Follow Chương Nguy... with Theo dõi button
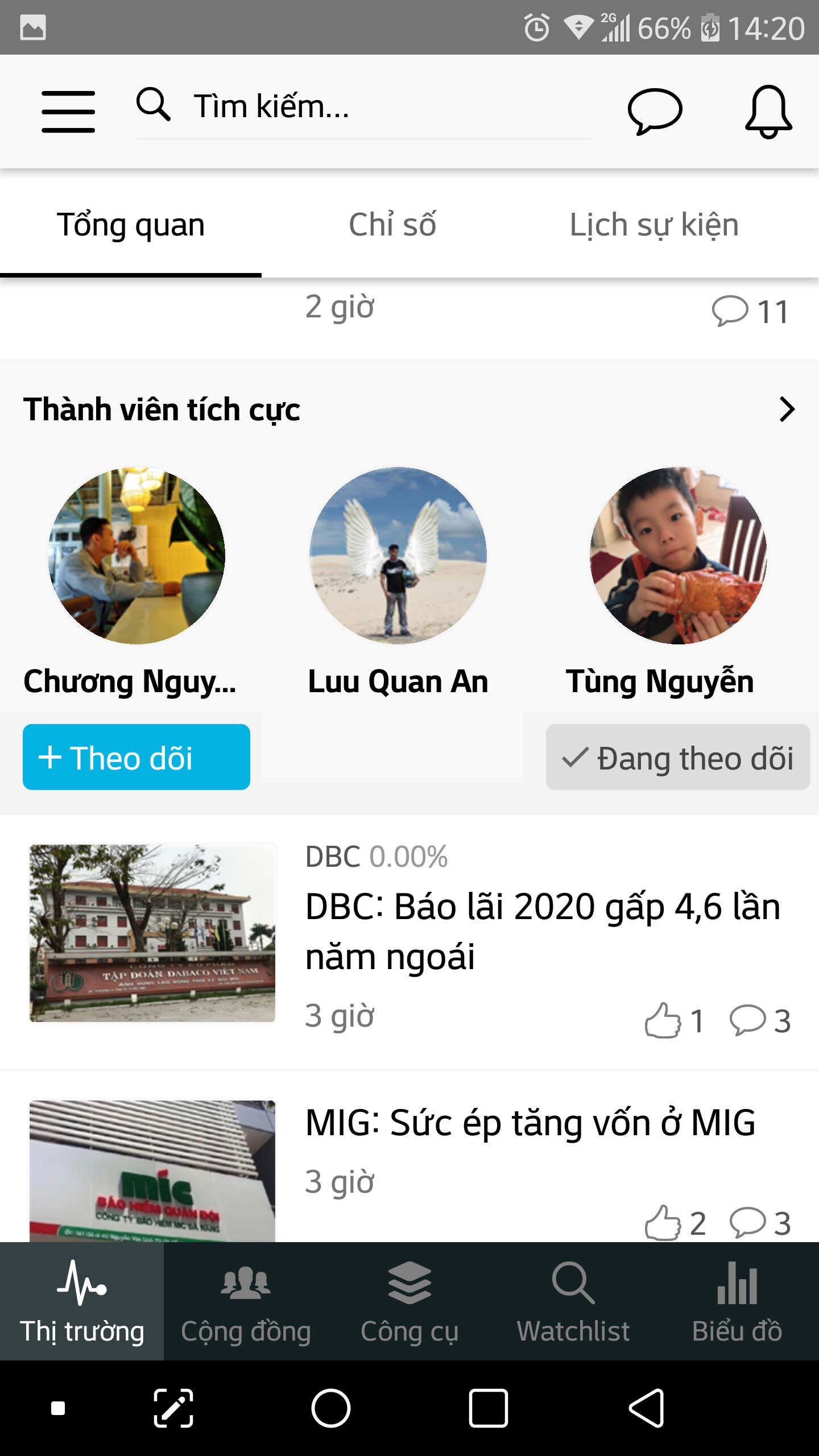Viewport: 819px width, 1456px height. click(136, 757)
